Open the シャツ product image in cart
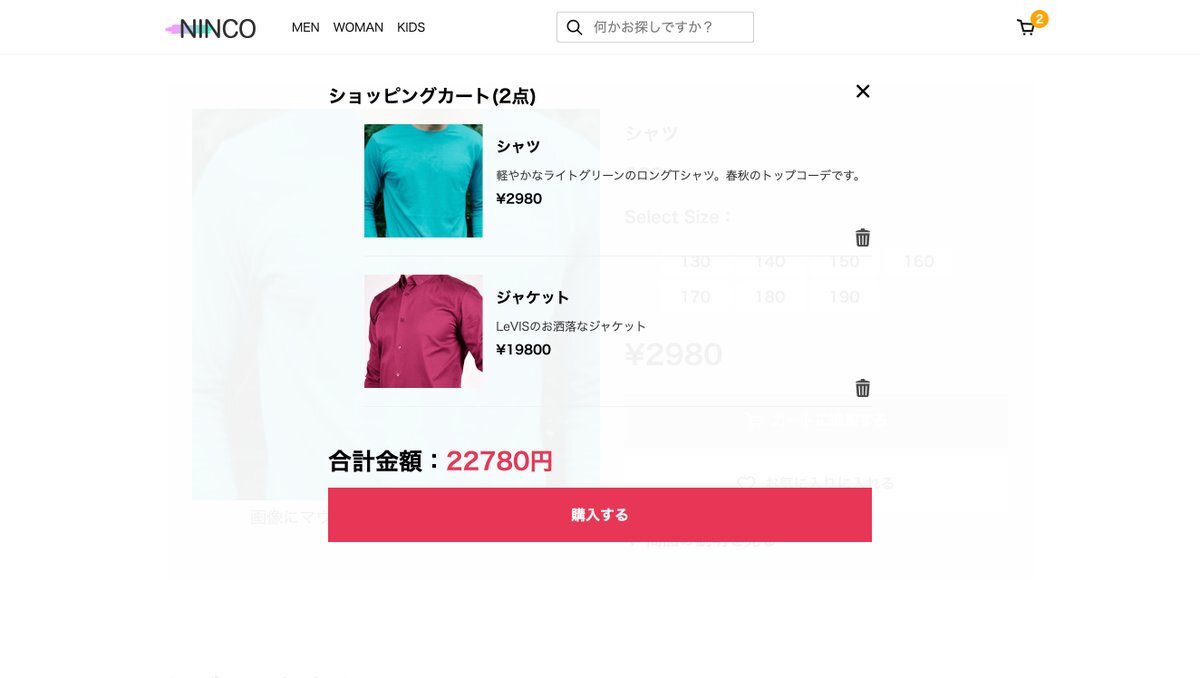The image size is (1200, 678). coord(423,181)
